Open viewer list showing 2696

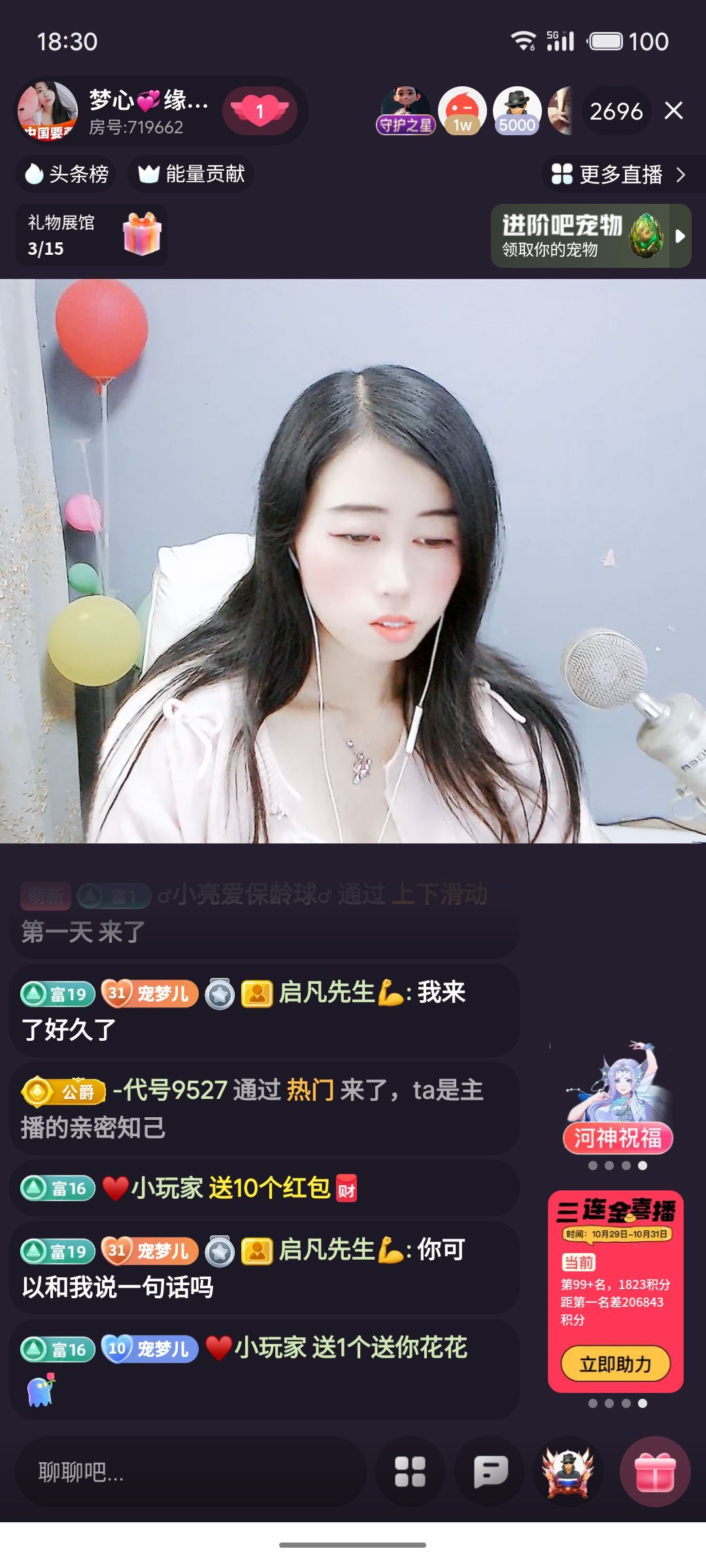615,111
